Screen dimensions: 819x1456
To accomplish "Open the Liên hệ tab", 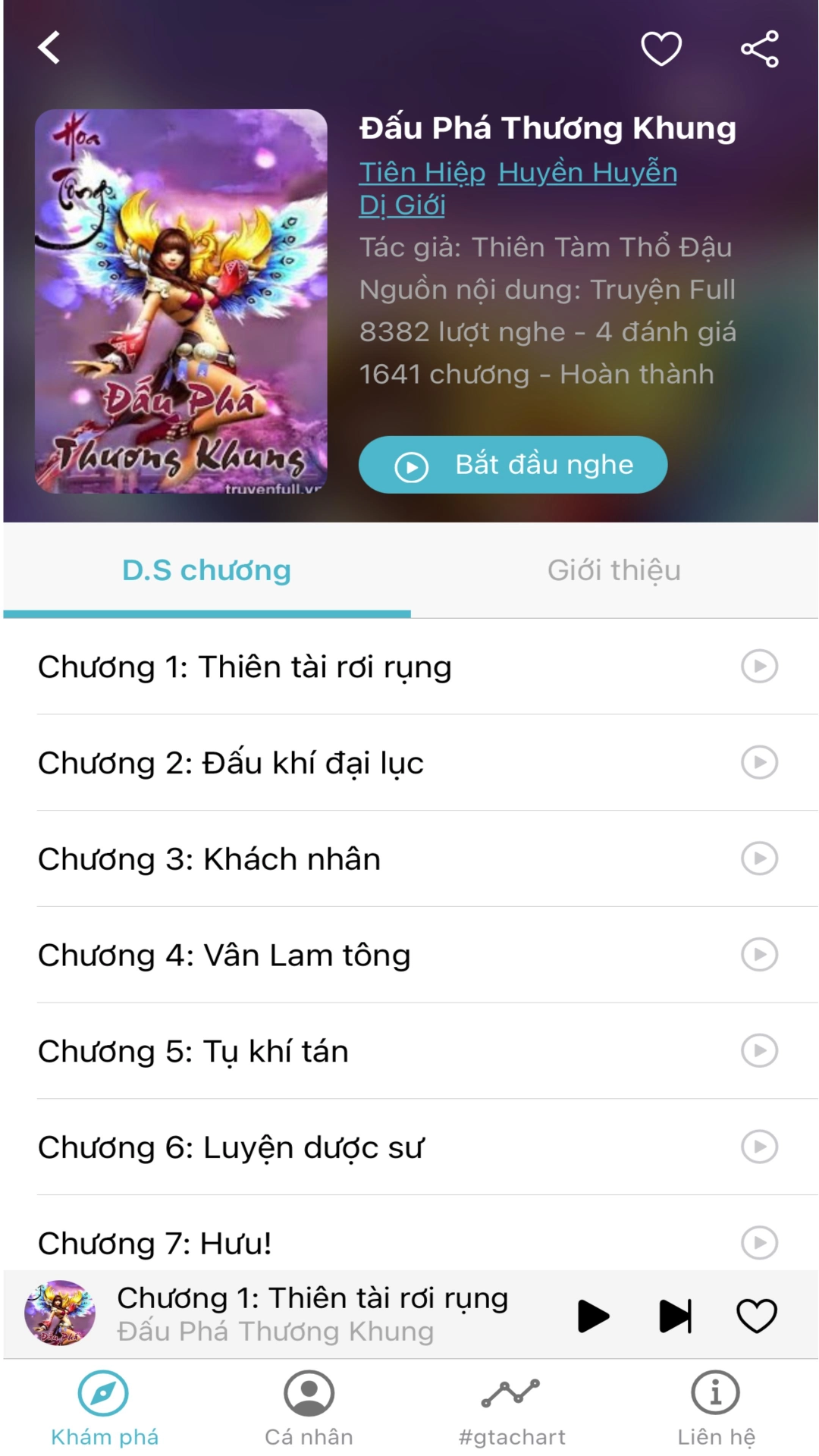I will pos(716,1407).
